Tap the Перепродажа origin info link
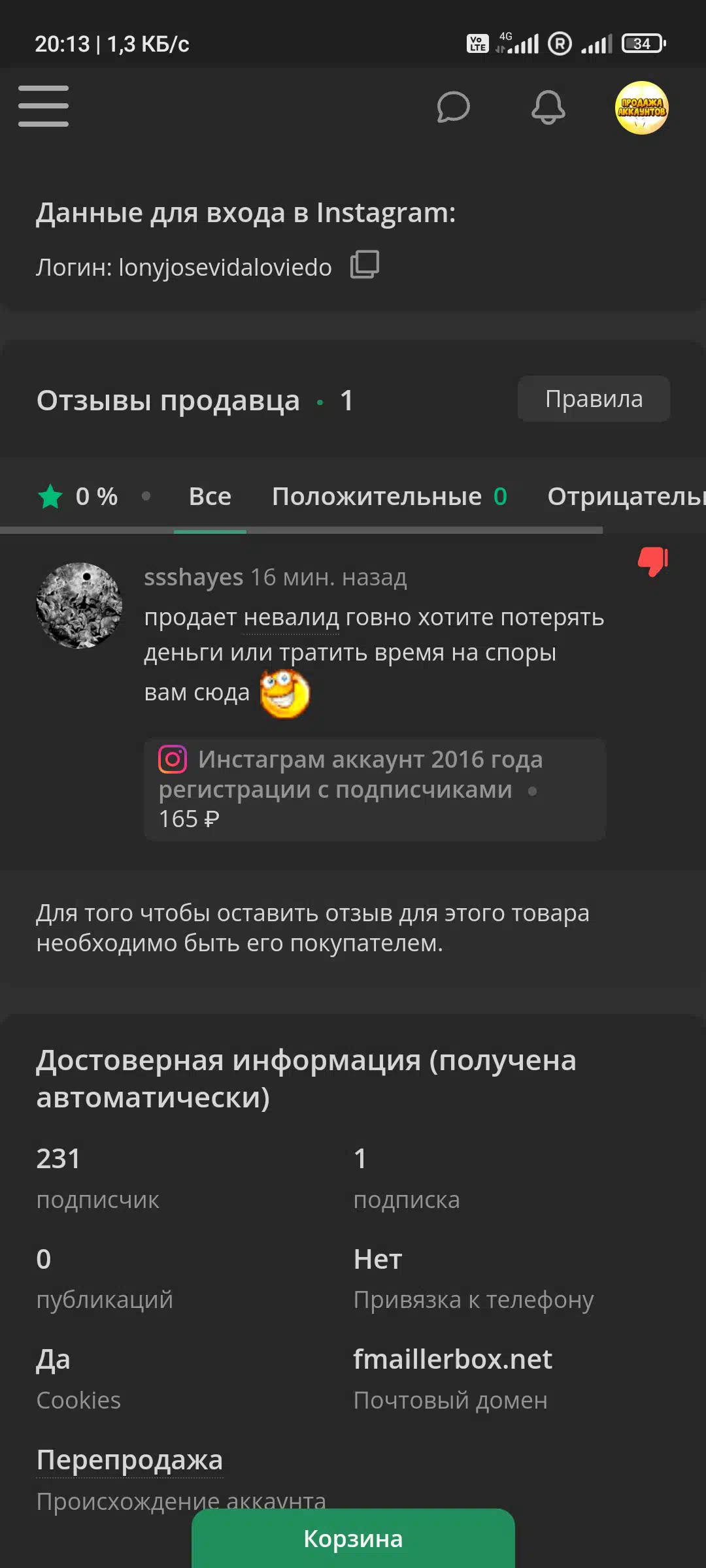 (x=129, y=1460)
